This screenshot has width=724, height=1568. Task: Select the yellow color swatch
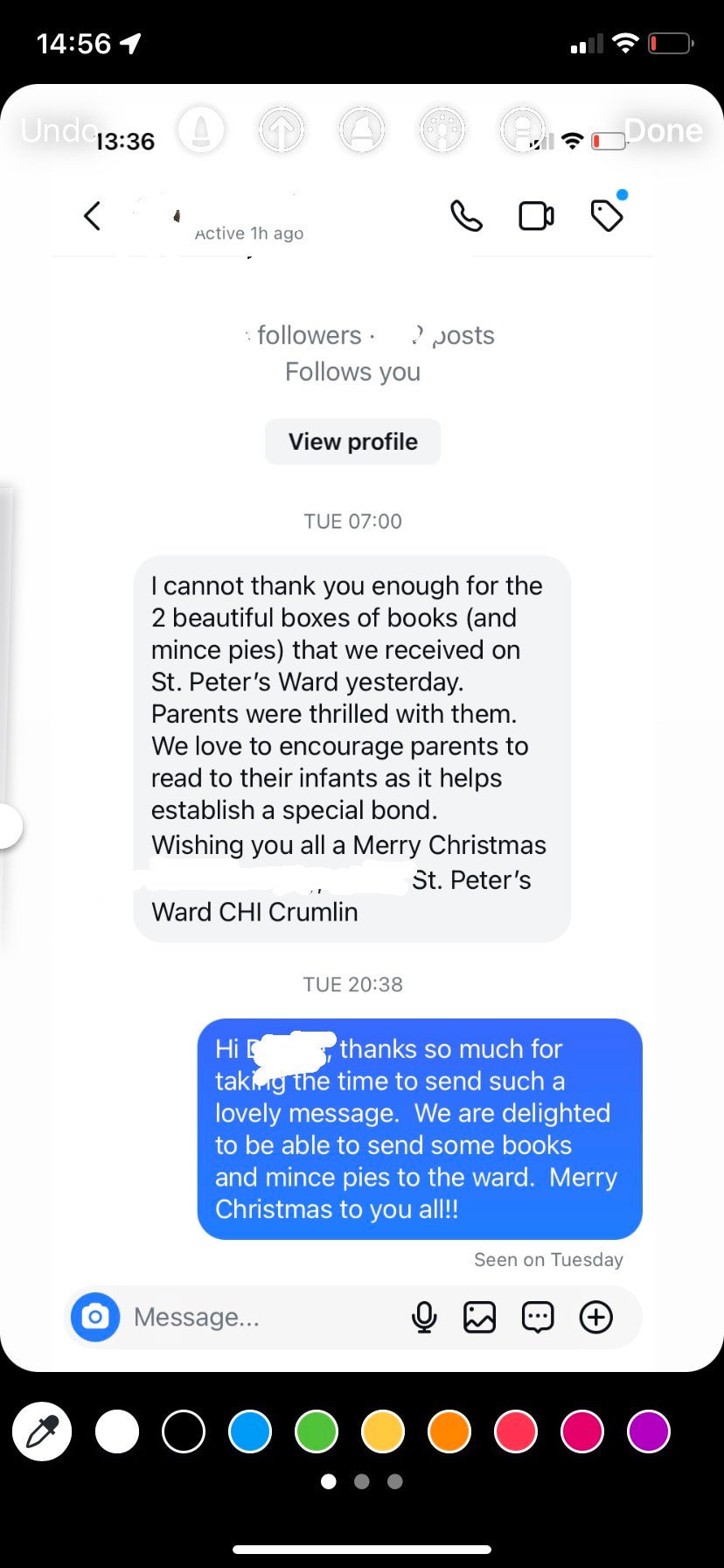click(383, 1432)
